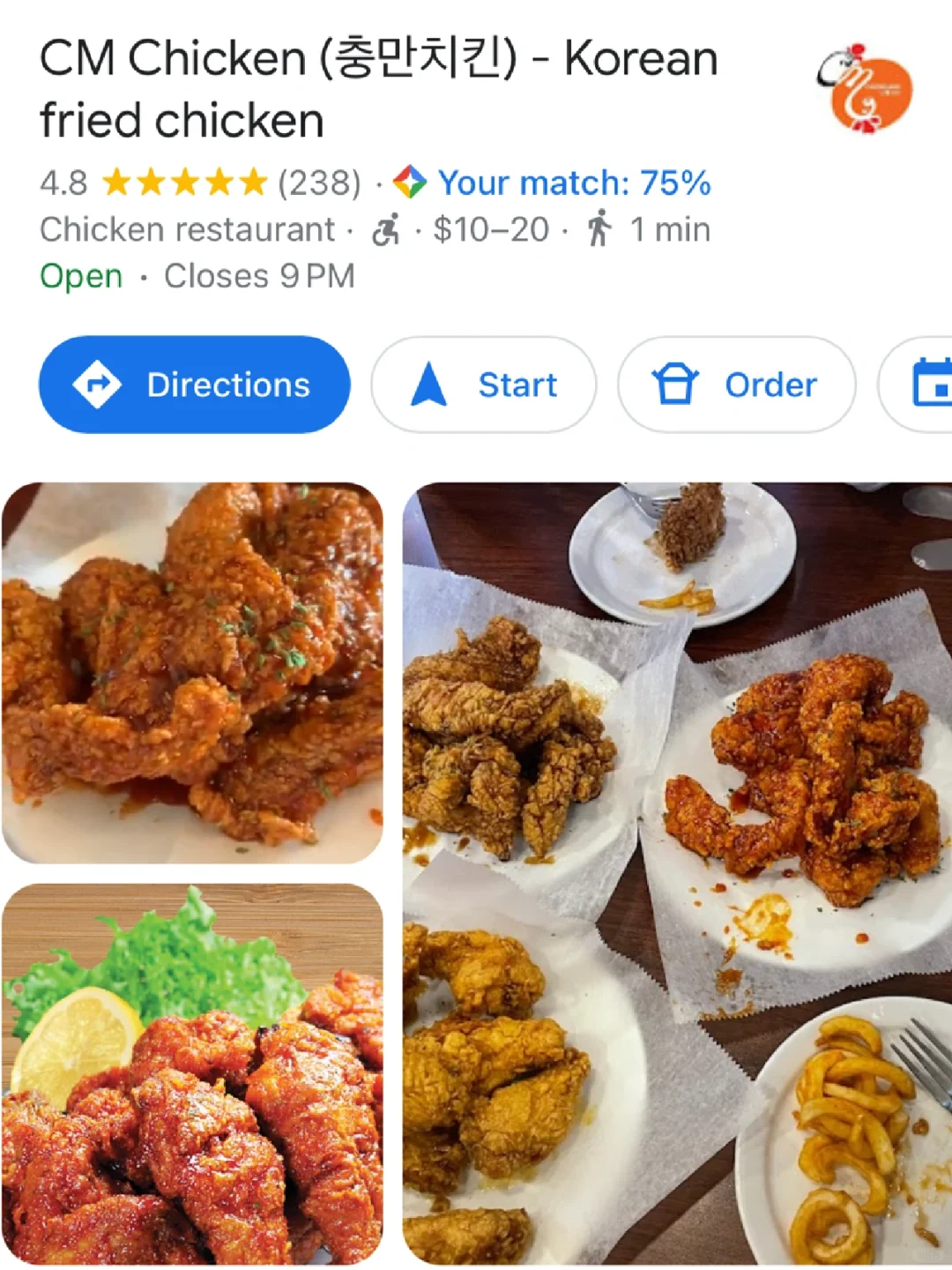Image resolution: width=952 pixels, height=1270 pixels.
Task: Click the five-star rating row
Action: tap(183, 183)
